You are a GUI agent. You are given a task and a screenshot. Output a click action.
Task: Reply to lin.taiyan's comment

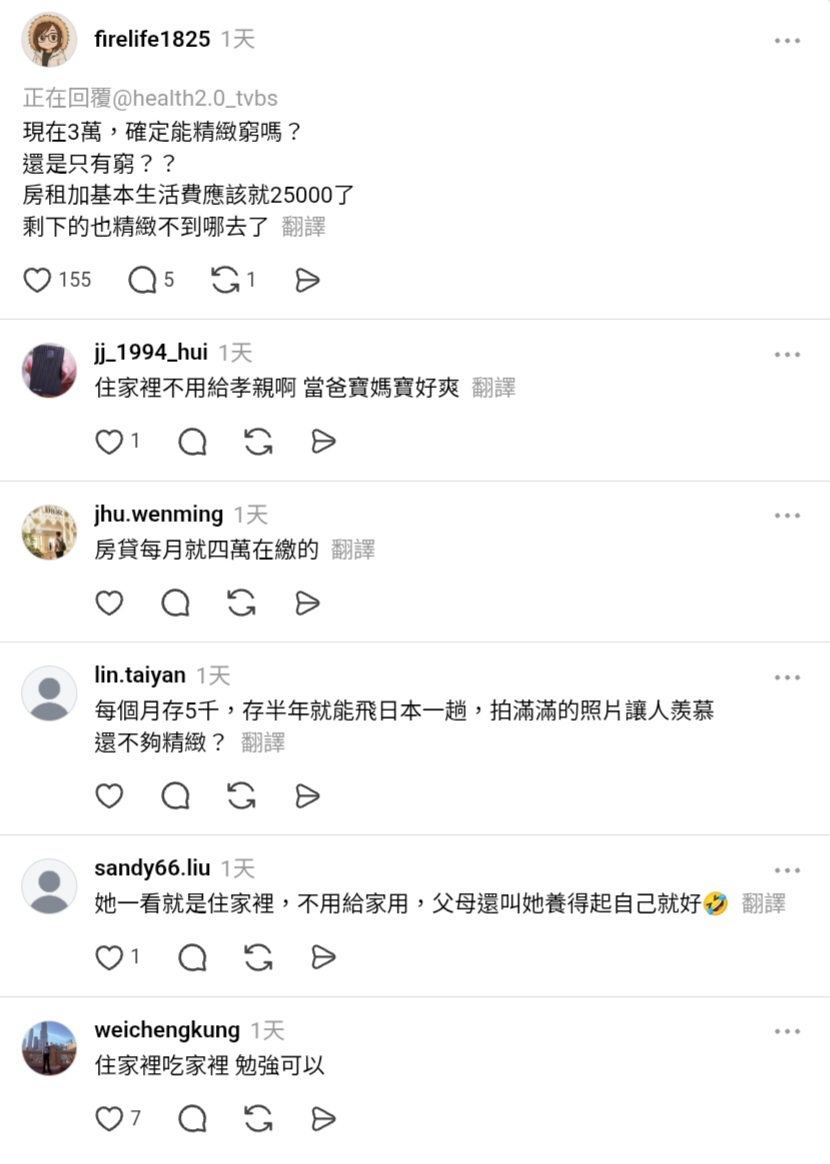[x=175, y=796]
